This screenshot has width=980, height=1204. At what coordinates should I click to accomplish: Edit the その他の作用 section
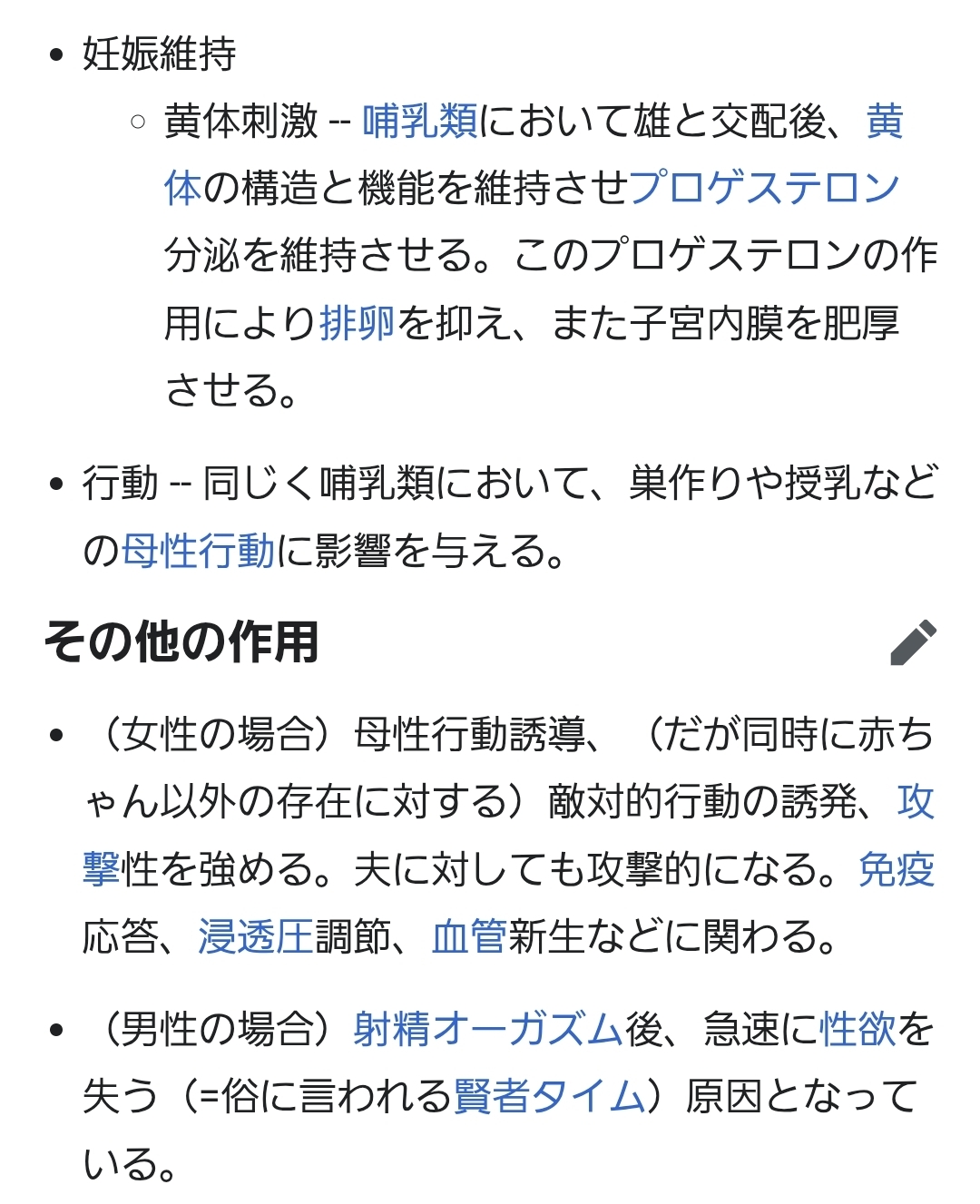click(x=913, y=642)
